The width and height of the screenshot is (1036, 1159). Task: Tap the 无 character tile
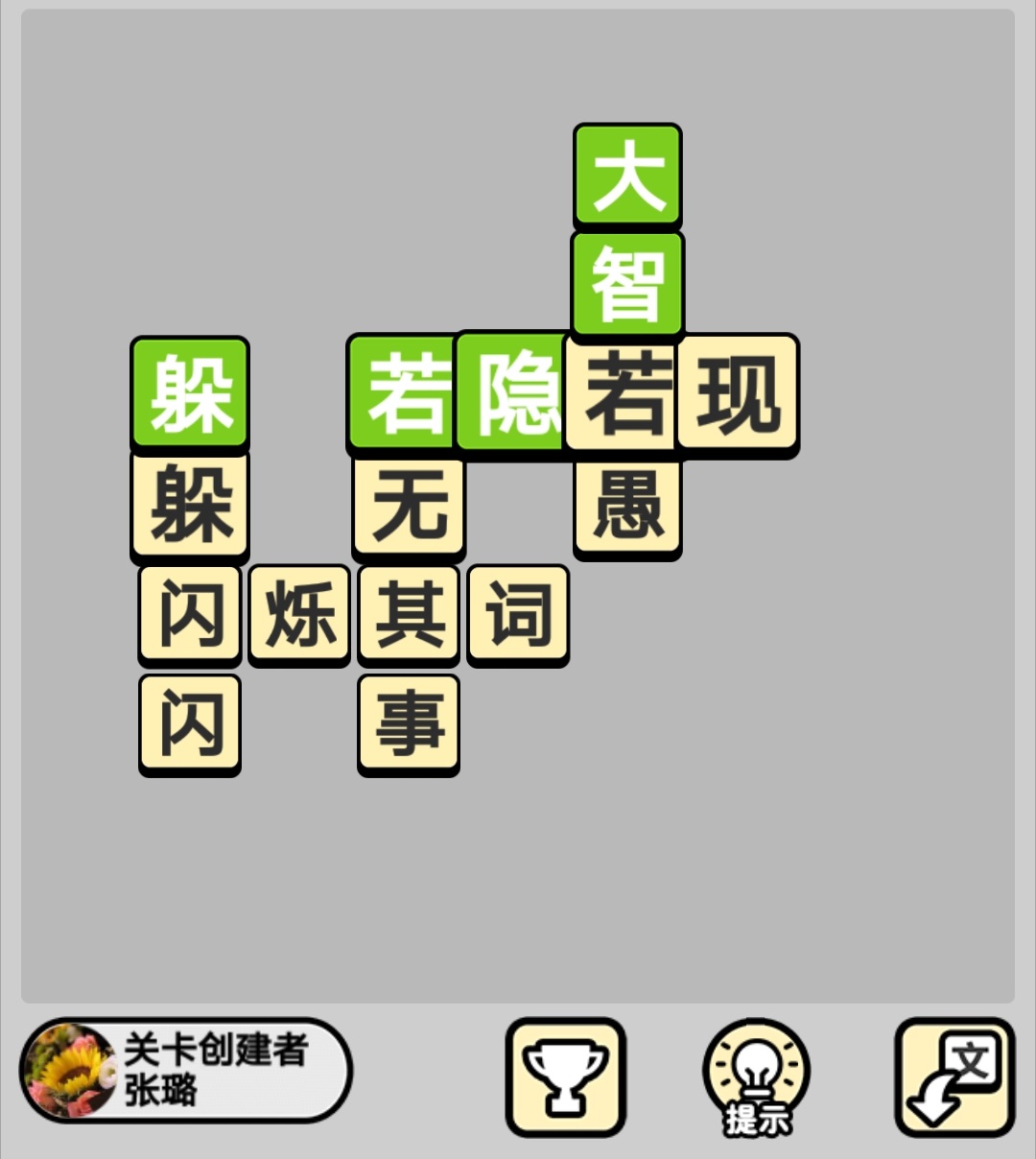(410, 507)
